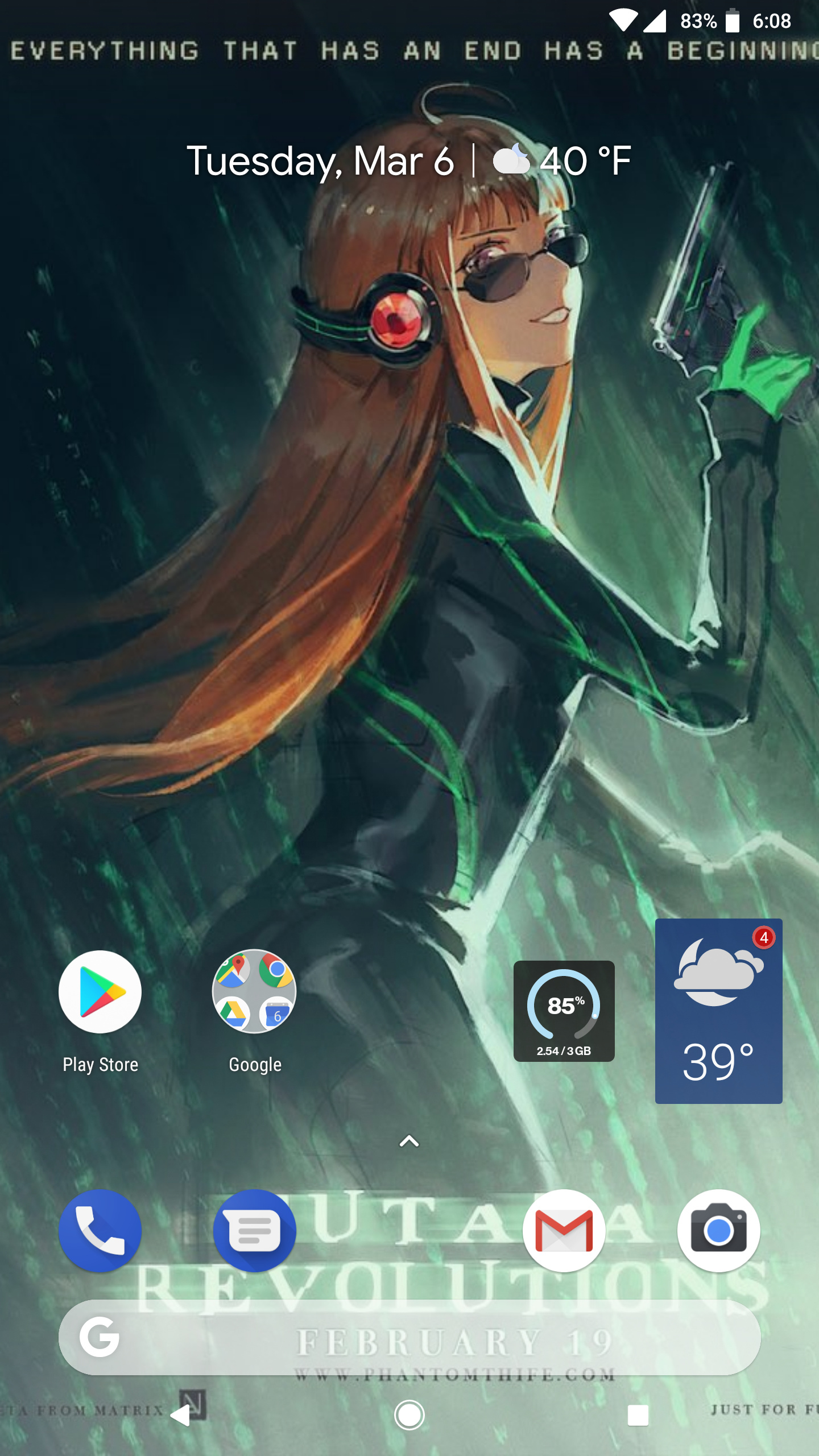Screen dimensions: 819x1456
Task: Open the date and weather widget
Action: click(x=408, y=161)
